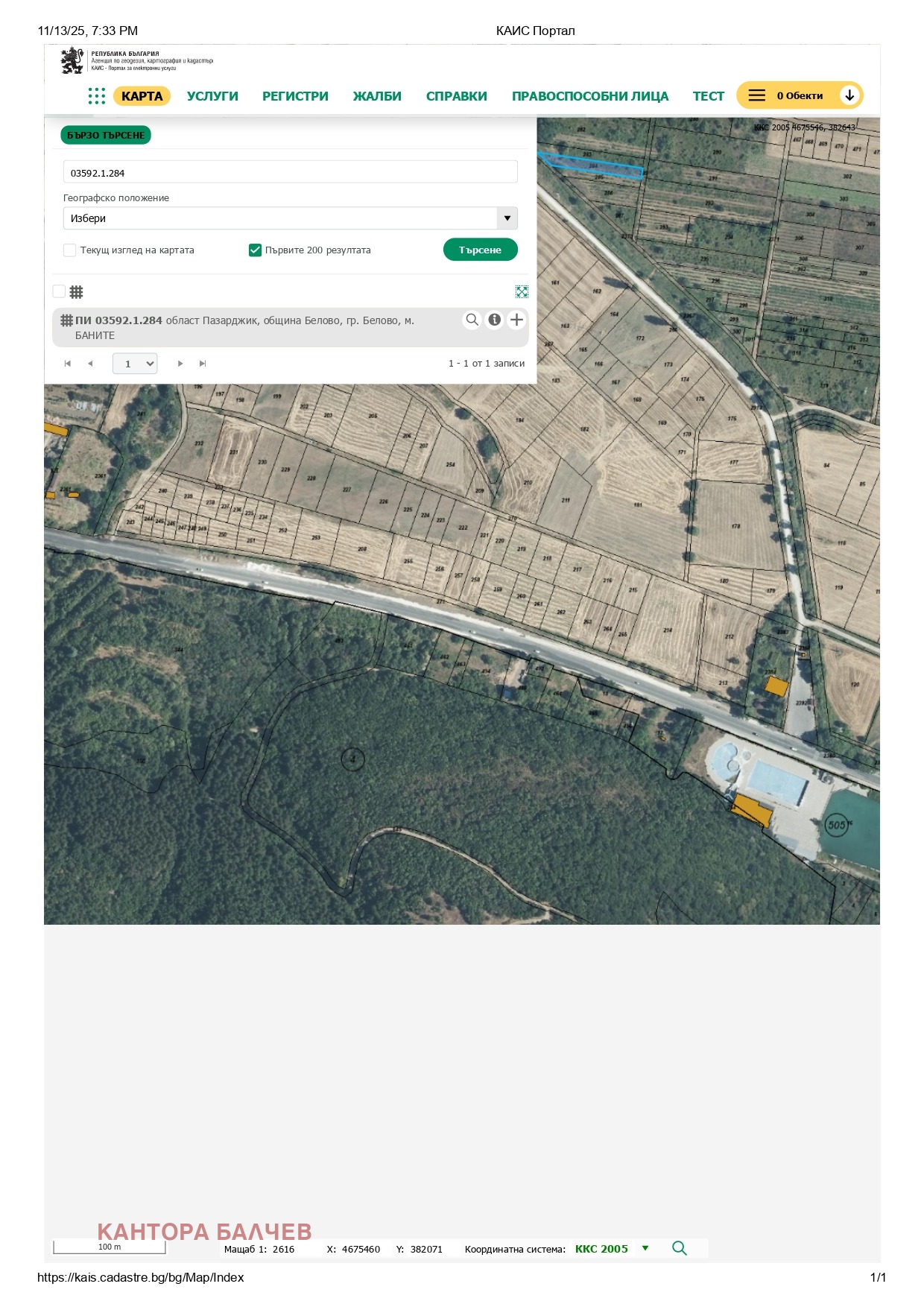Clear the search field containing 03592.1.284
This screenshot has height=1307, width=924.
pos(291,171)
